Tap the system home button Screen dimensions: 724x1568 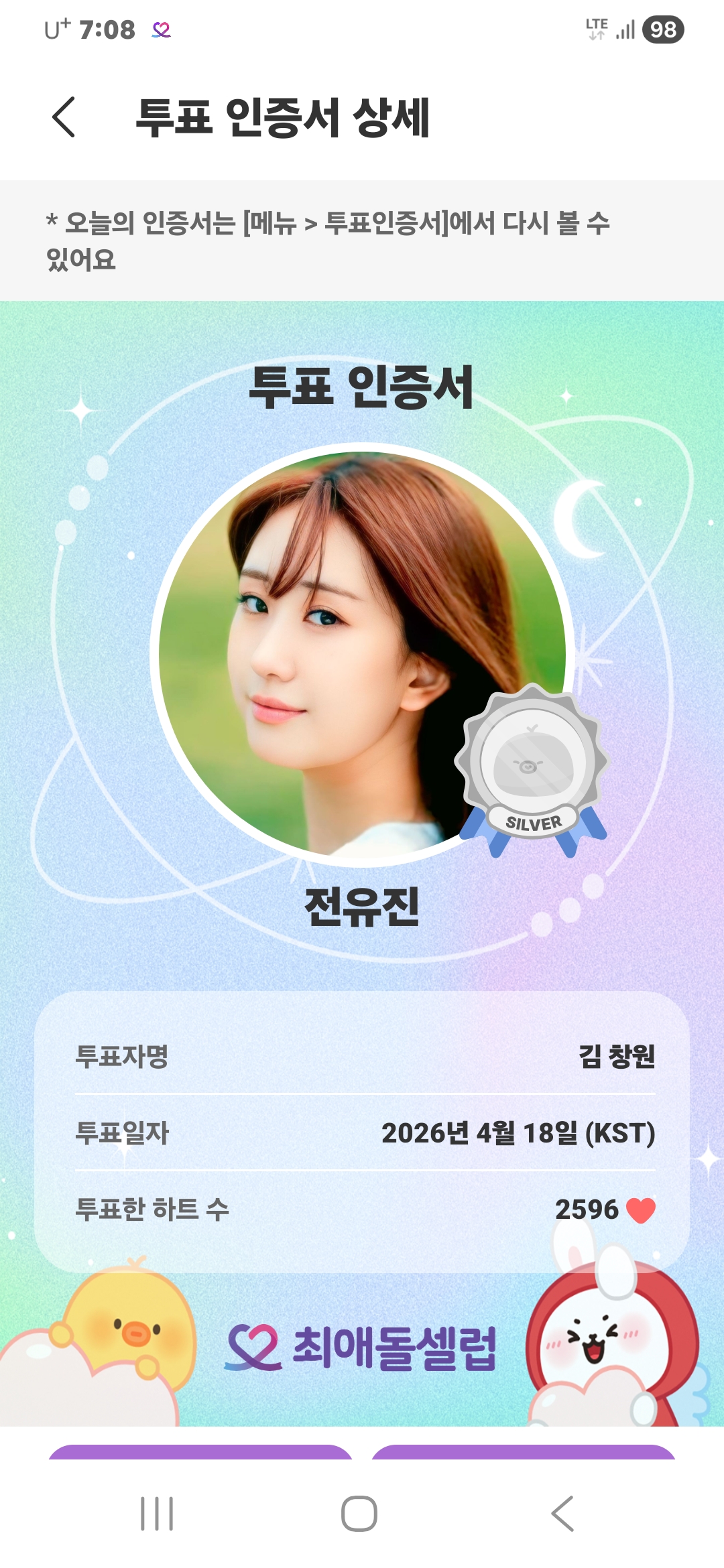click(x=359, y=1513)
